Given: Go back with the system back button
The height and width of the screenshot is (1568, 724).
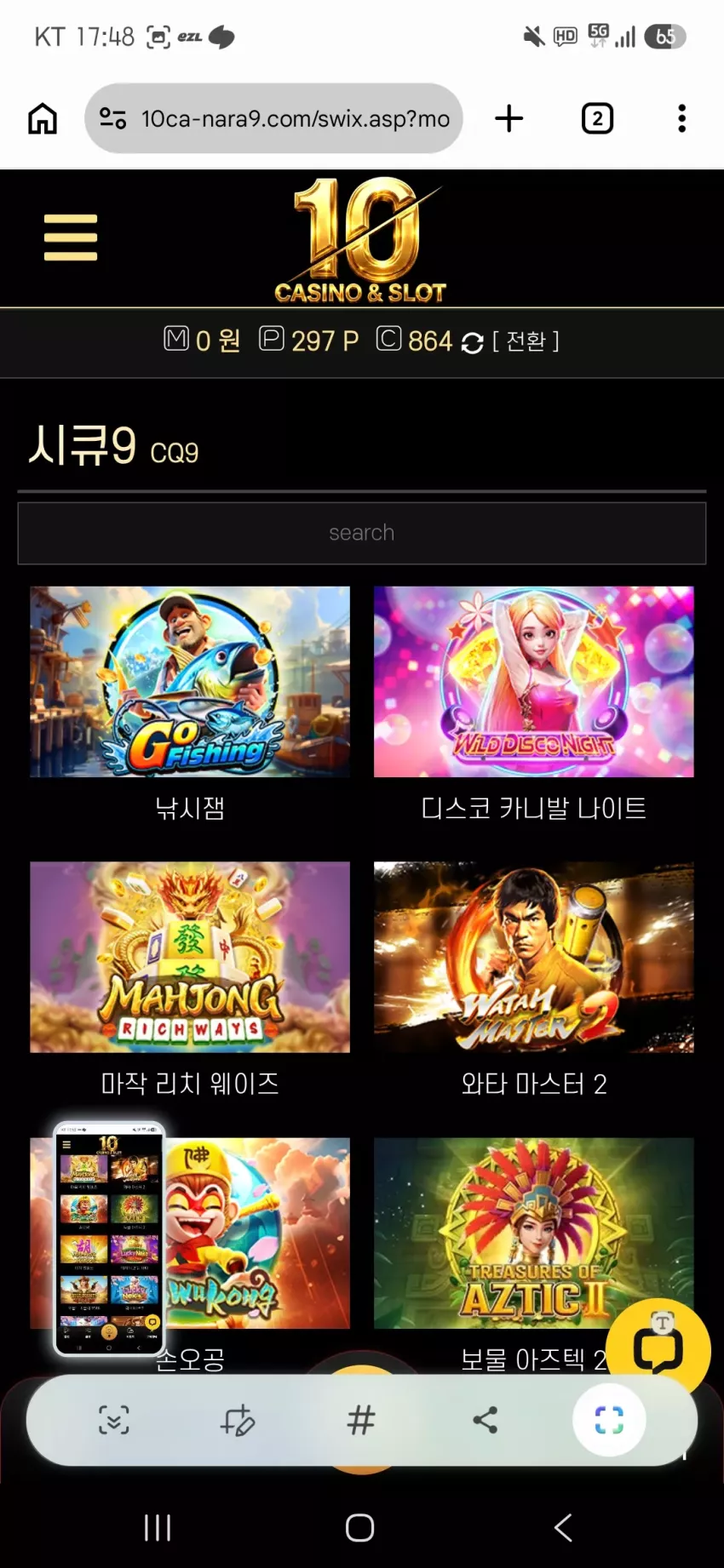Looking at the screenshot, I should click(563, 1527).
